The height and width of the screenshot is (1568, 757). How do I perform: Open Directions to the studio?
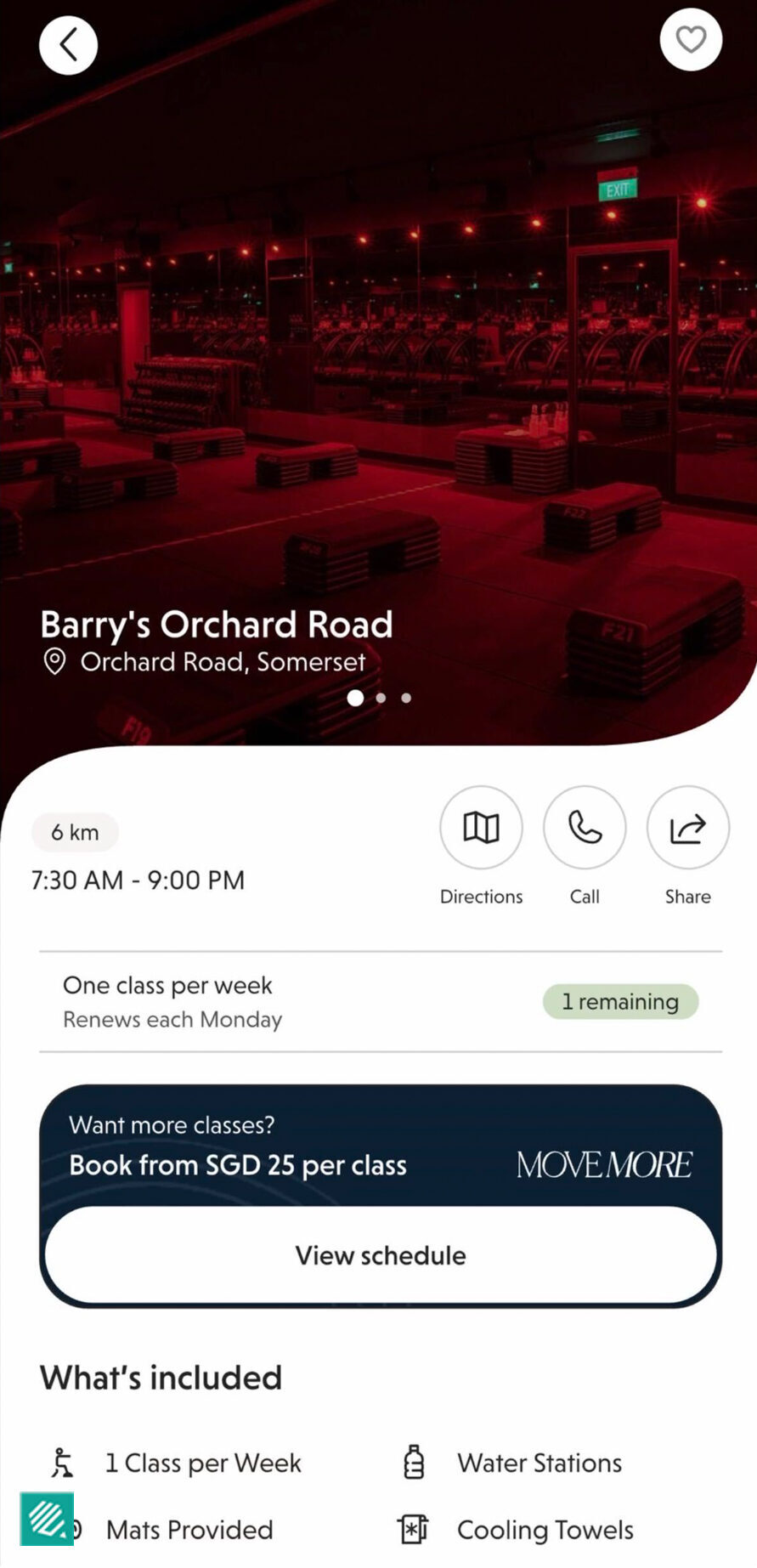click(481, 827)
